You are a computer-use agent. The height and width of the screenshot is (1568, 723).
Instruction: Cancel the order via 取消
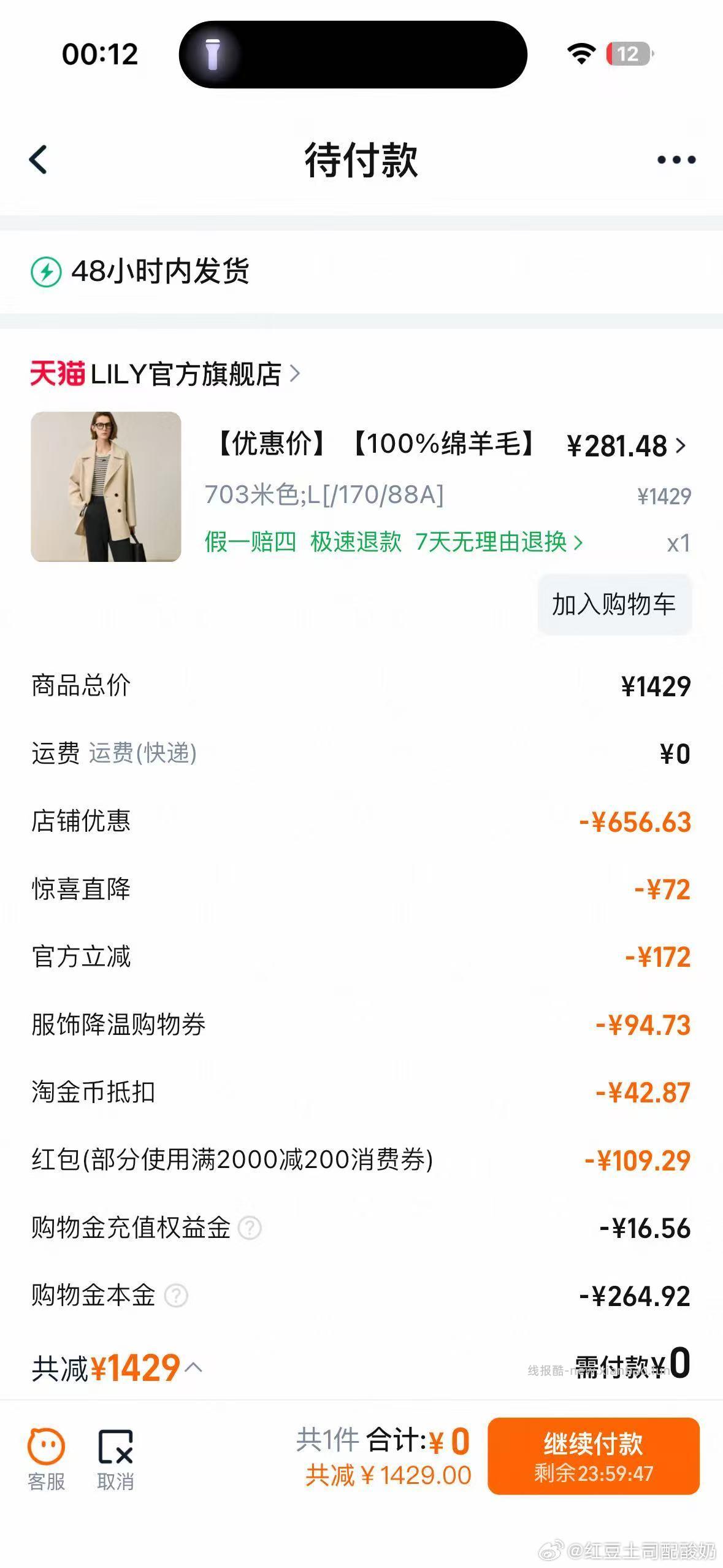coord(115,1459)
